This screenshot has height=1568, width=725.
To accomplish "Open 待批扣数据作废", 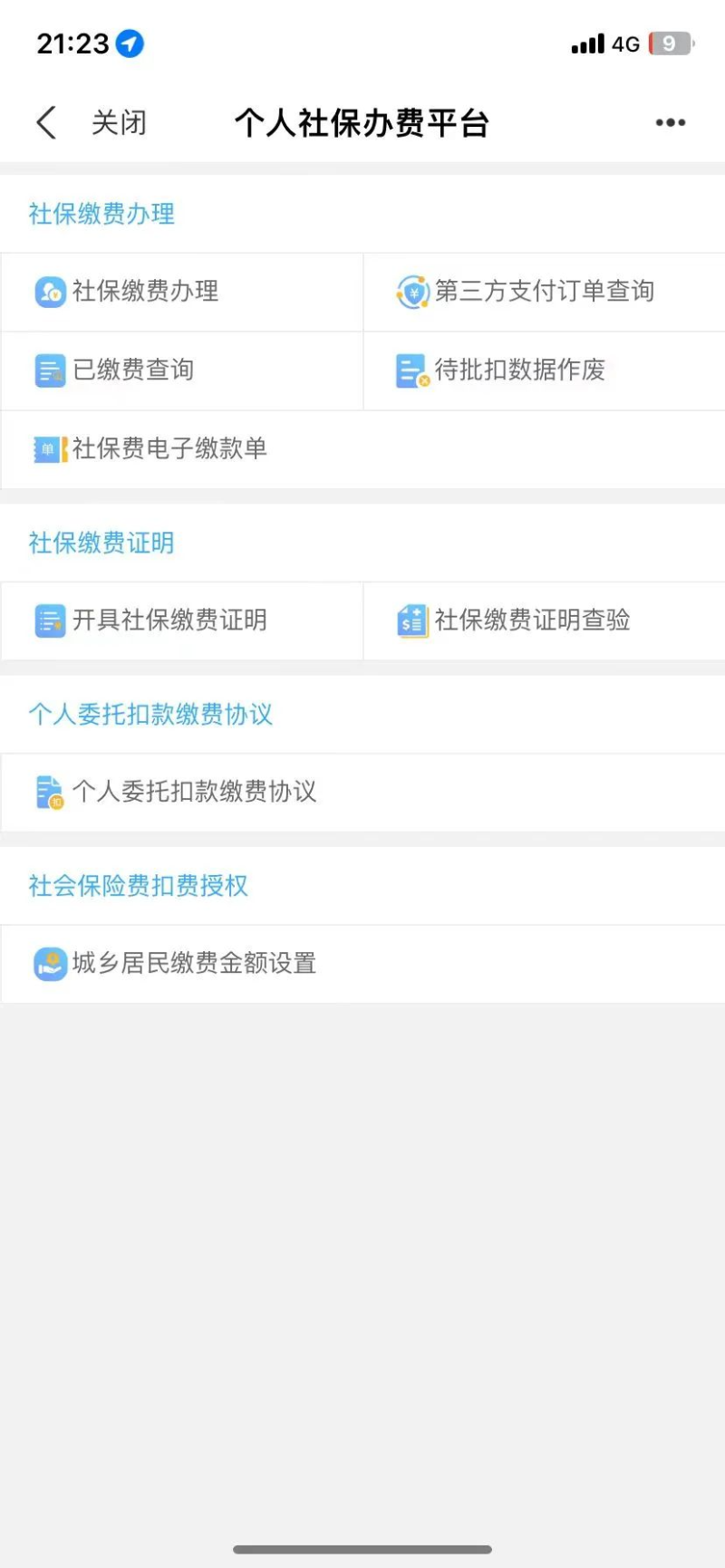I will coord(544,370).
